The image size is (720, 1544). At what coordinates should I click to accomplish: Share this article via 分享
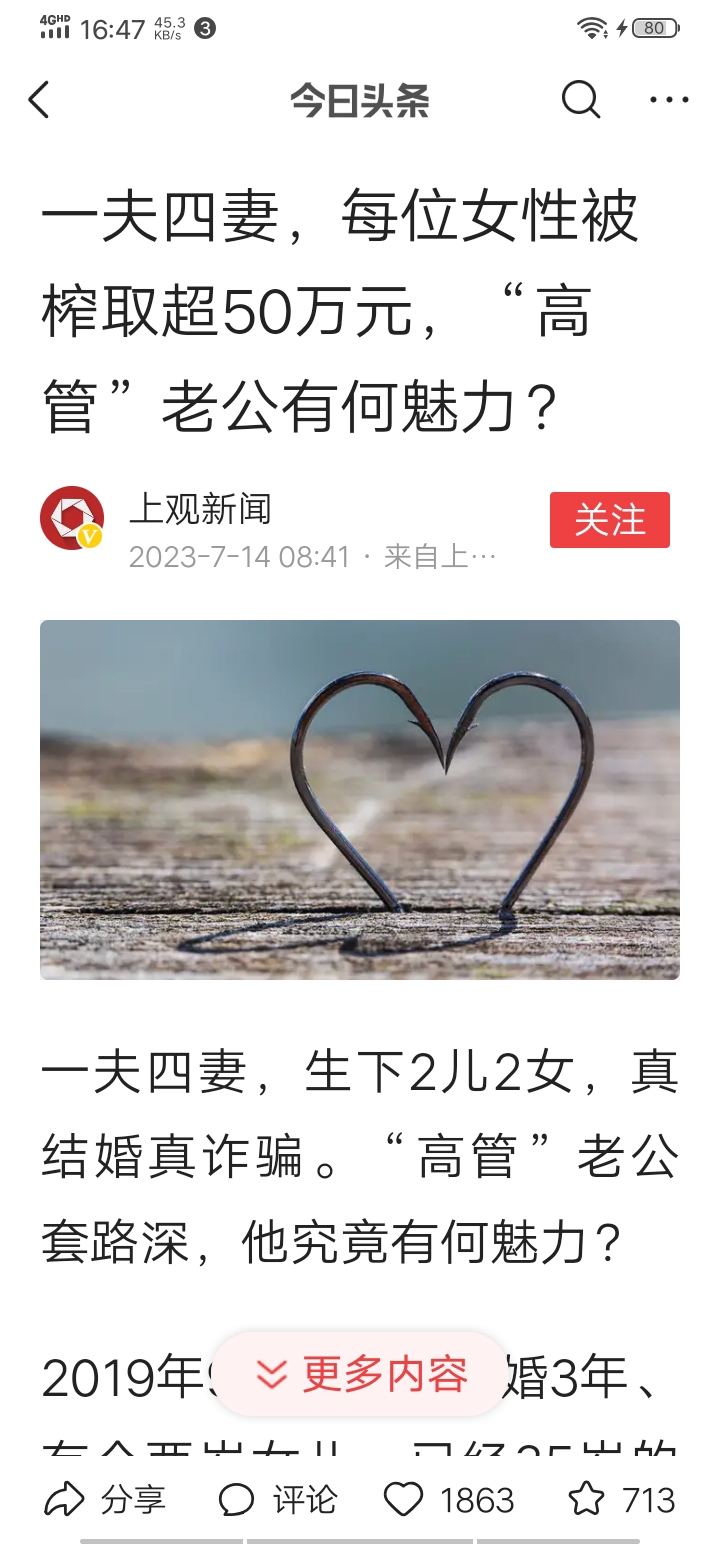tap(105, 1499)
